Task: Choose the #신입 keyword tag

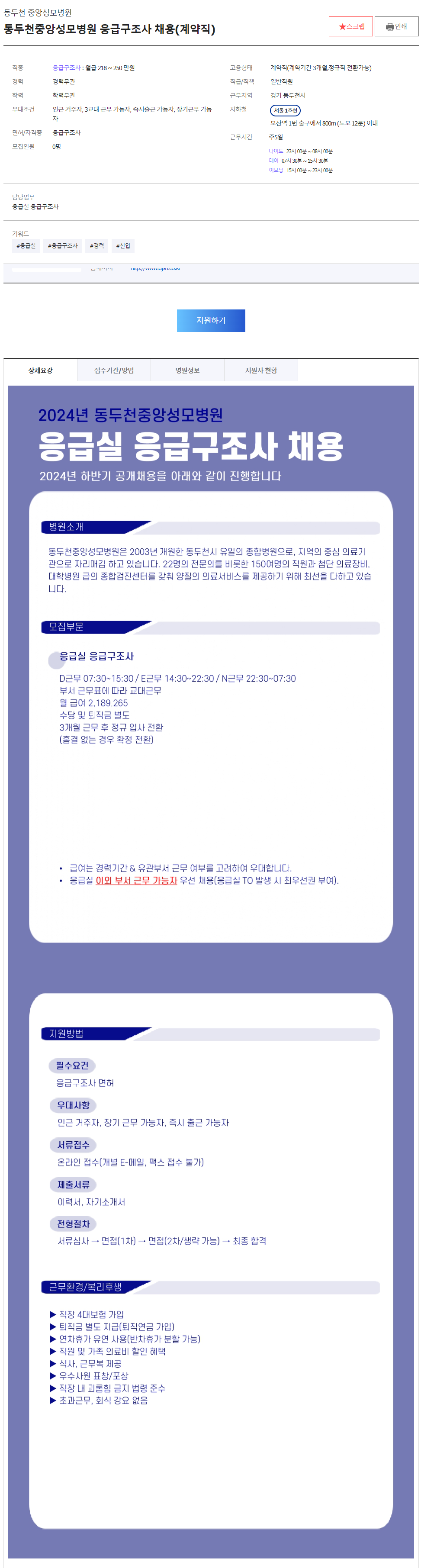Action: (x=123, y=246)
